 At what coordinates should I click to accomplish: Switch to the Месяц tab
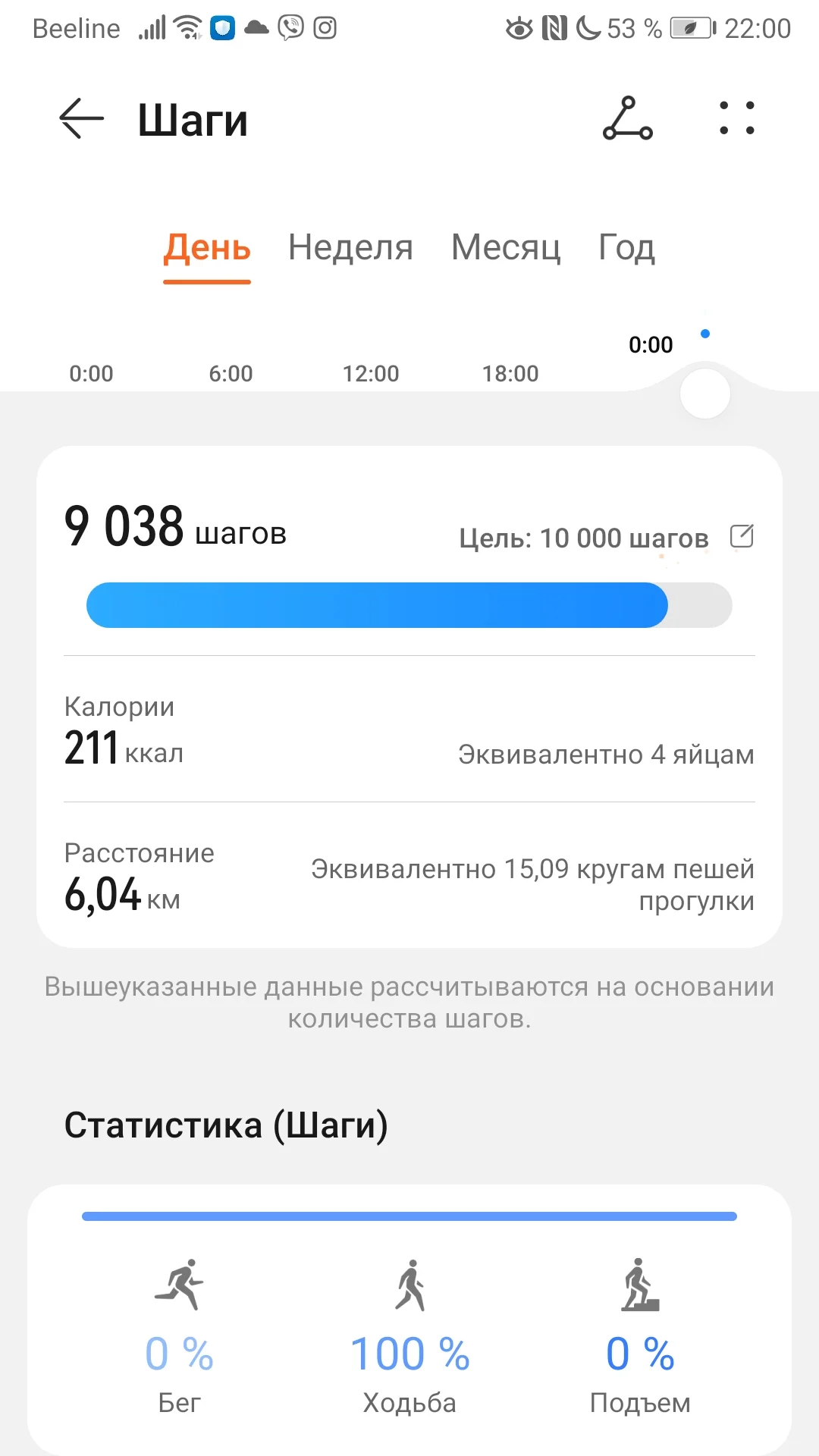point(506,248)
